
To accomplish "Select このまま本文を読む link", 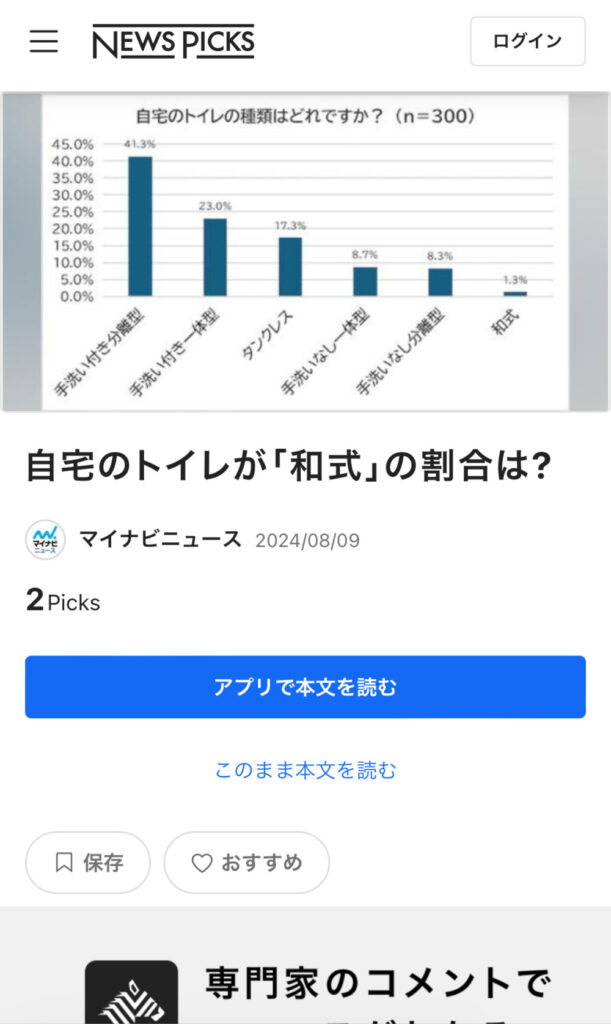I will point(305,770).
